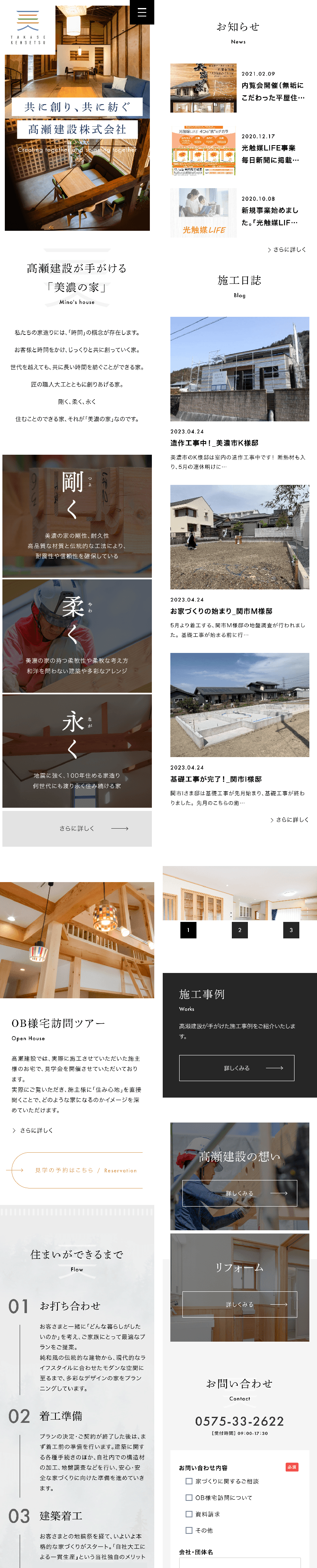This screenshot has width=317, height=1568.
Task: Tap さらに詳しく under the お知らせ news list
Action: [x=287, y=250]
